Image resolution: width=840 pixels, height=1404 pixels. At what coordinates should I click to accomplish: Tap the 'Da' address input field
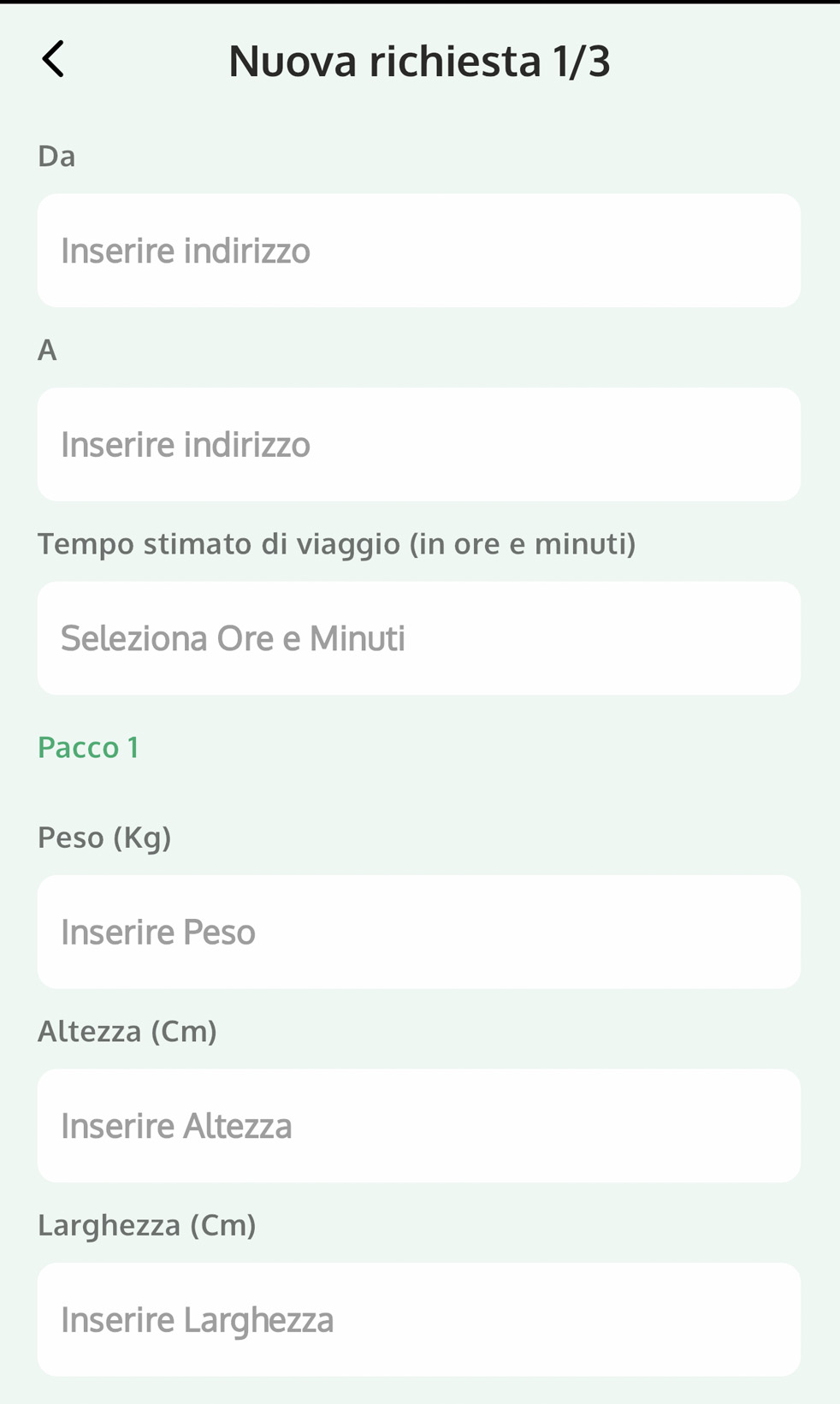419,251
